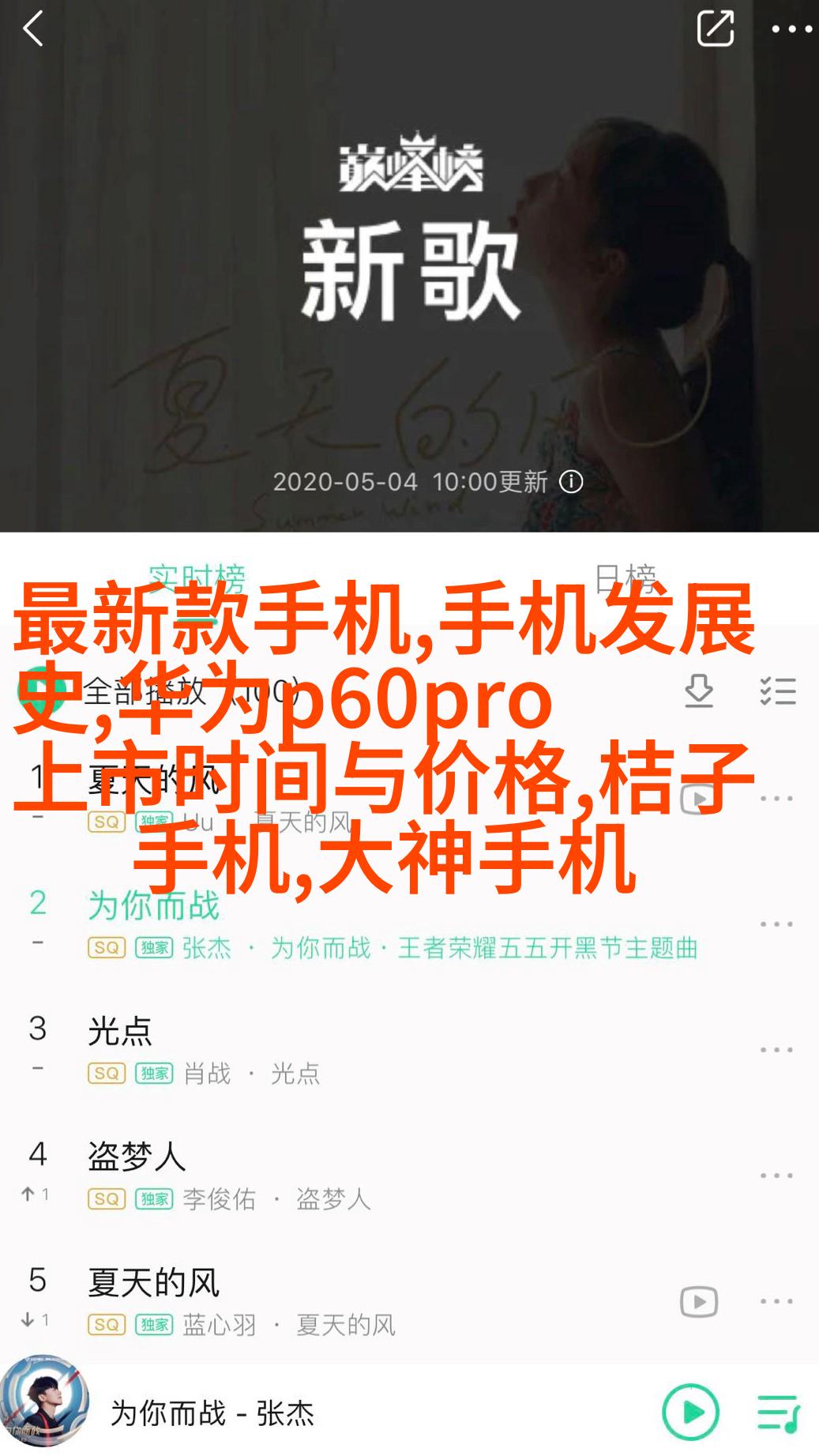Image resolution: width=819 pixels, height=1456 pixels.
Task: Open the current playlist queue
Action: [778, 1413]
